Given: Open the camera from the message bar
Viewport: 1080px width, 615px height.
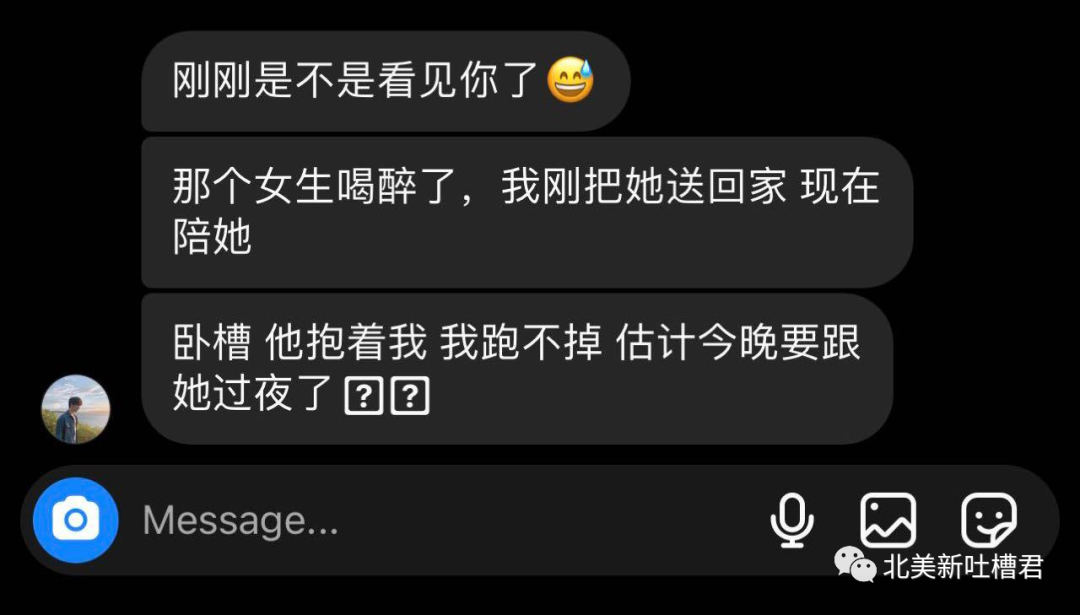Looking at the screenshot, I should [75, 520].
